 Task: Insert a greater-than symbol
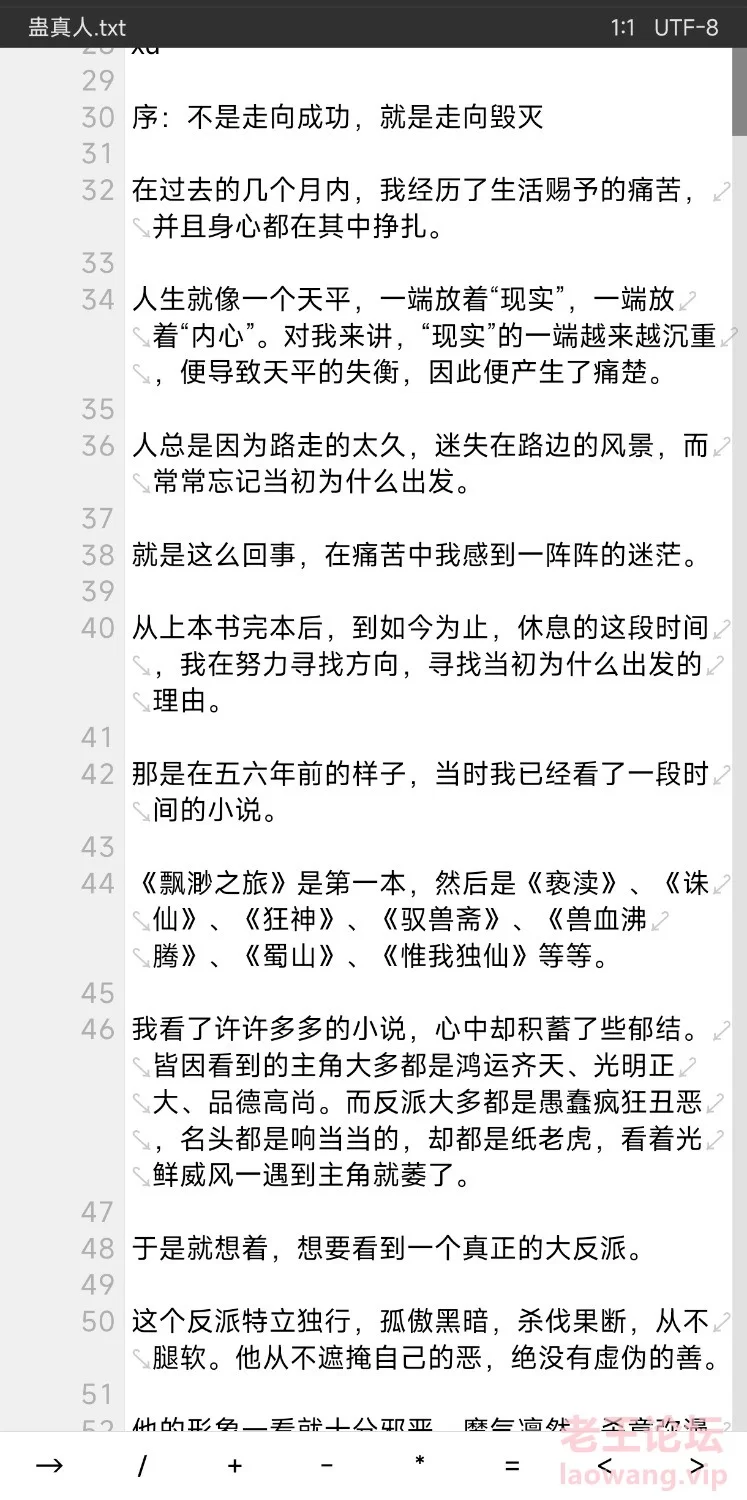pyautogui.click(x=697, y=1466)
